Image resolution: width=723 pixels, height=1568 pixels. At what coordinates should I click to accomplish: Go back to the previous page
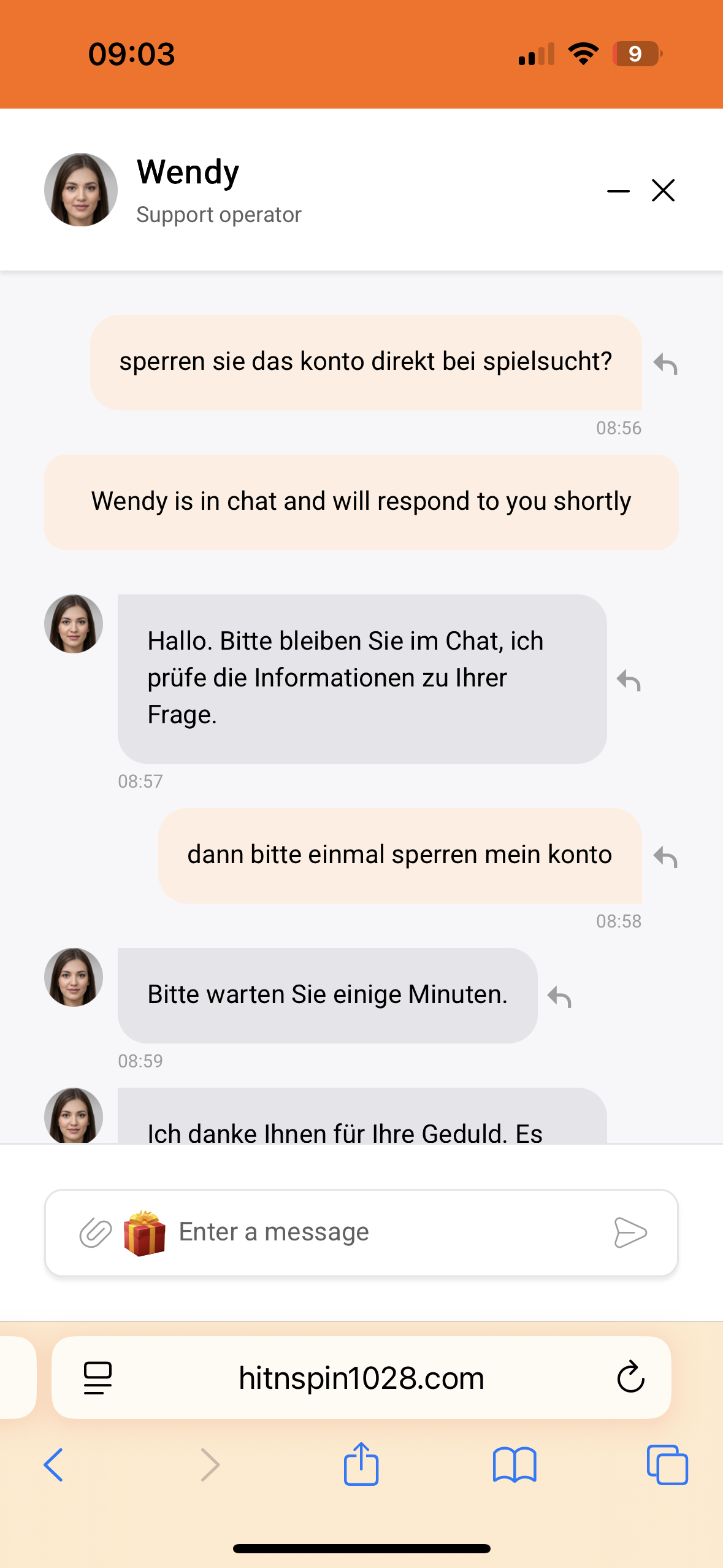[x=54, y=1465]
